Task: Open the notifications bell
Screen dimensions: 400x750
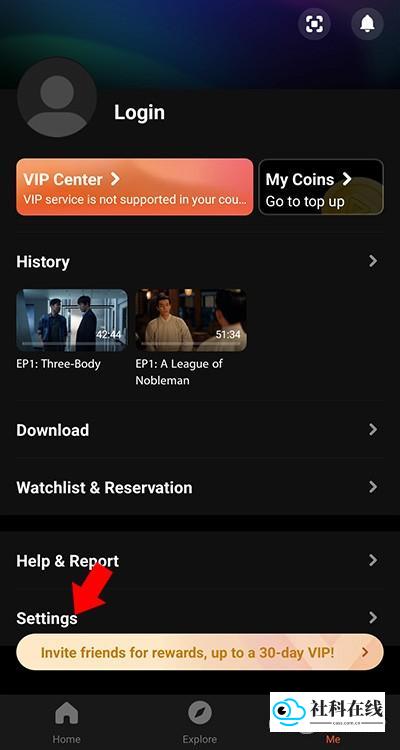Action: [x=367, y=23]
